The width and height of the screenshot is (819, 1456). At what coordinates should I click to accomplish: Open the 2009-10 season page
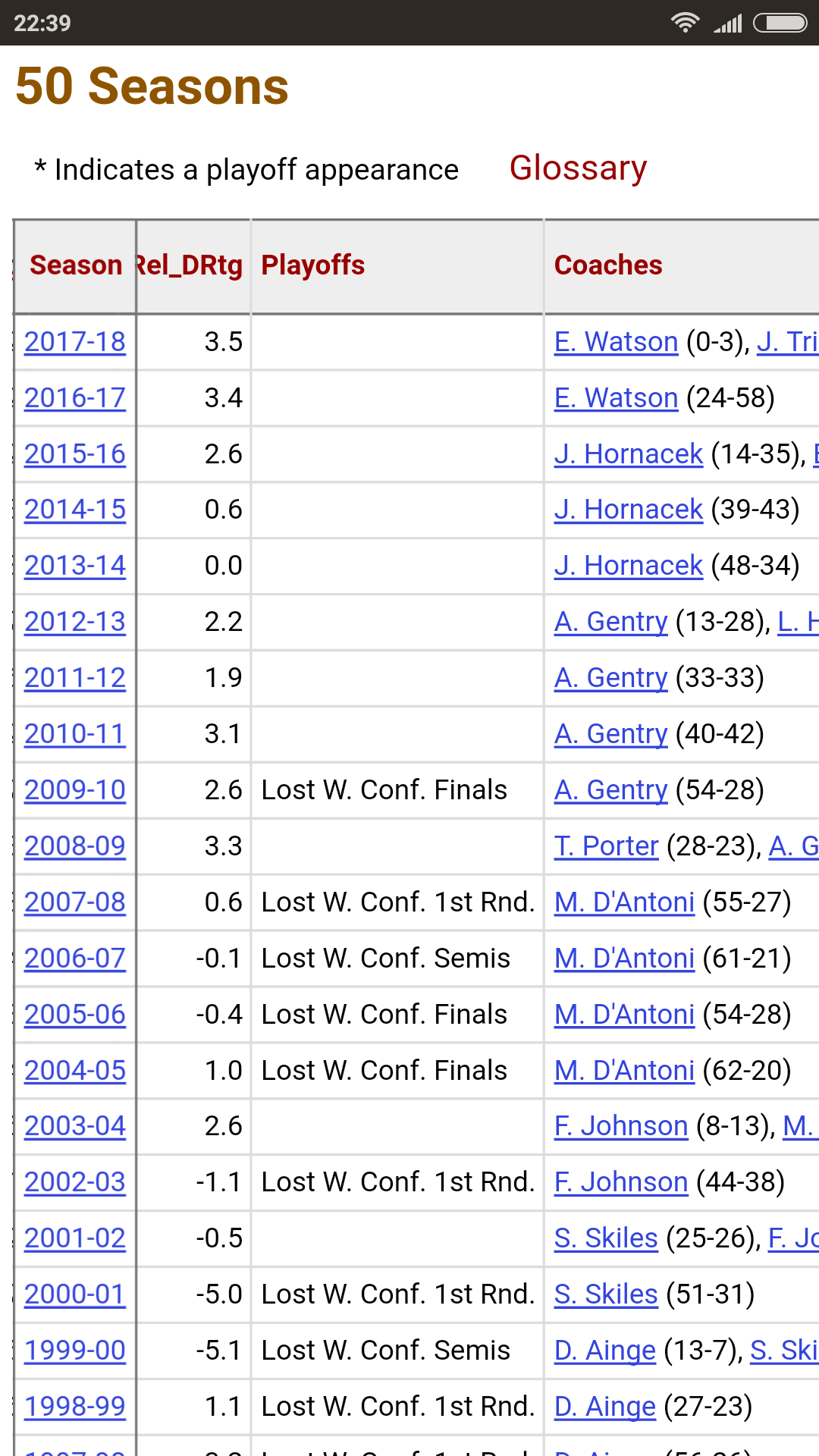[75, 790]
